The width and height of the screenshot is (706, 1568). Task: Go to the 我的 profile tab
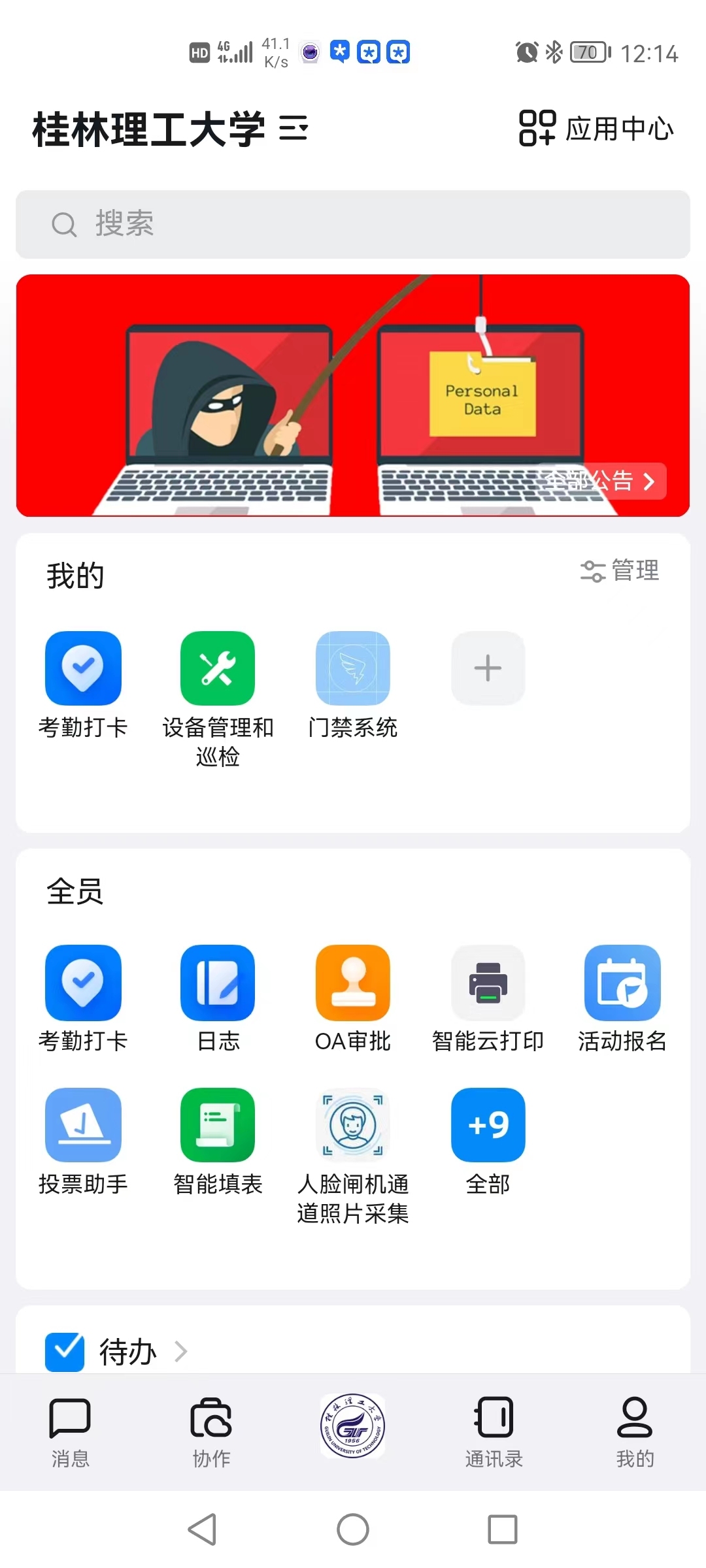point(635,1431)
